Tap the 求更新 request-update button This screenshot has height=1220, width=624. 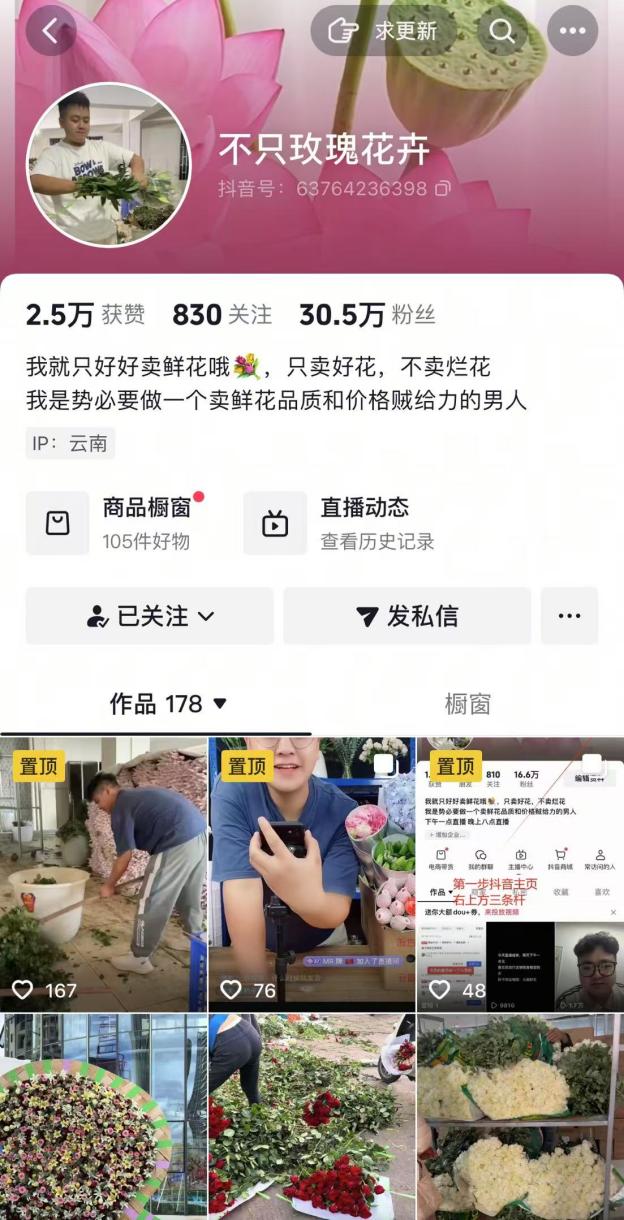pos(385,31)
